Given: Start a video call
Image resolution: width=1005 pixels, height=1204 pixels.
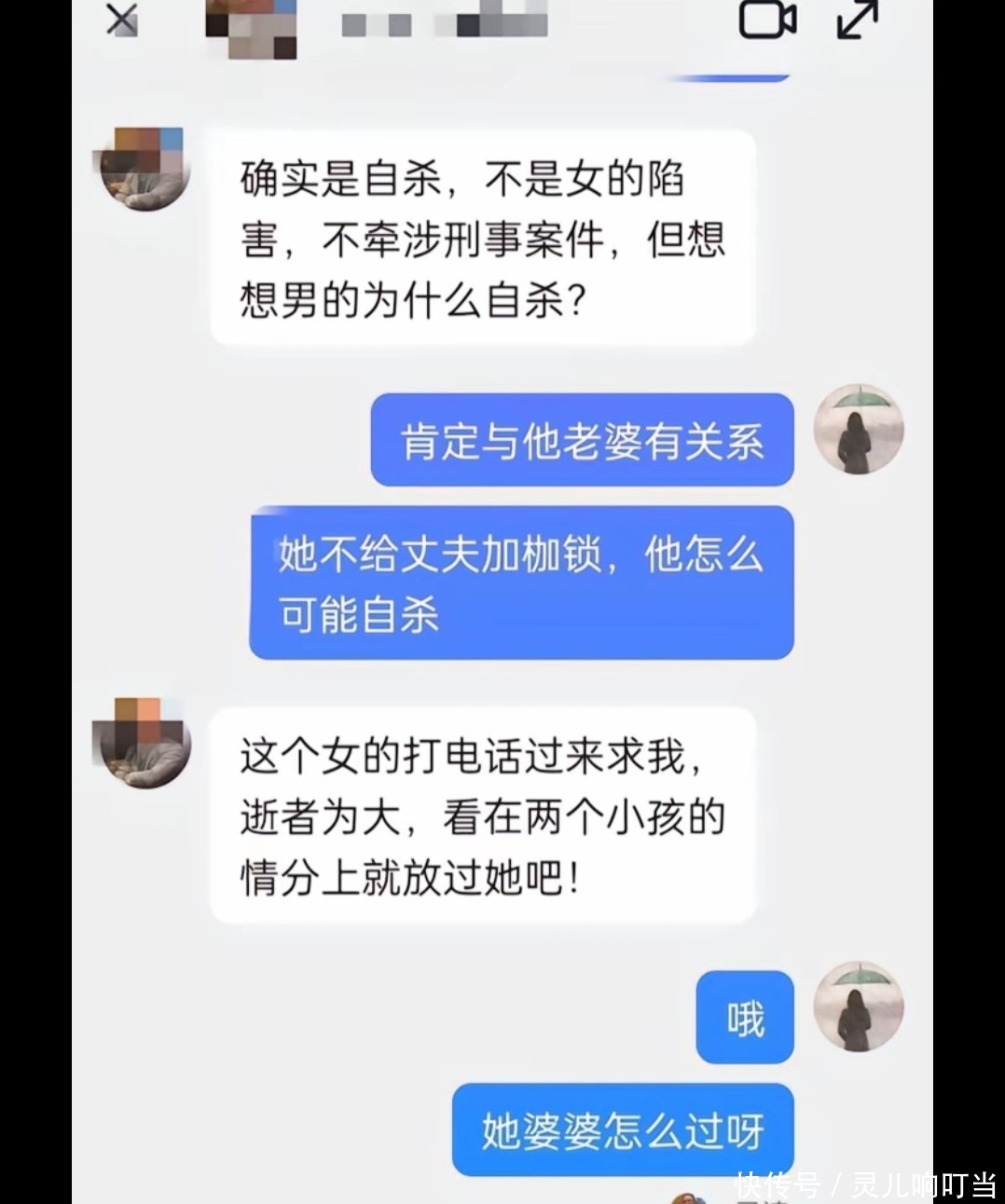Looking at the screenshot, I should point(767,21).
